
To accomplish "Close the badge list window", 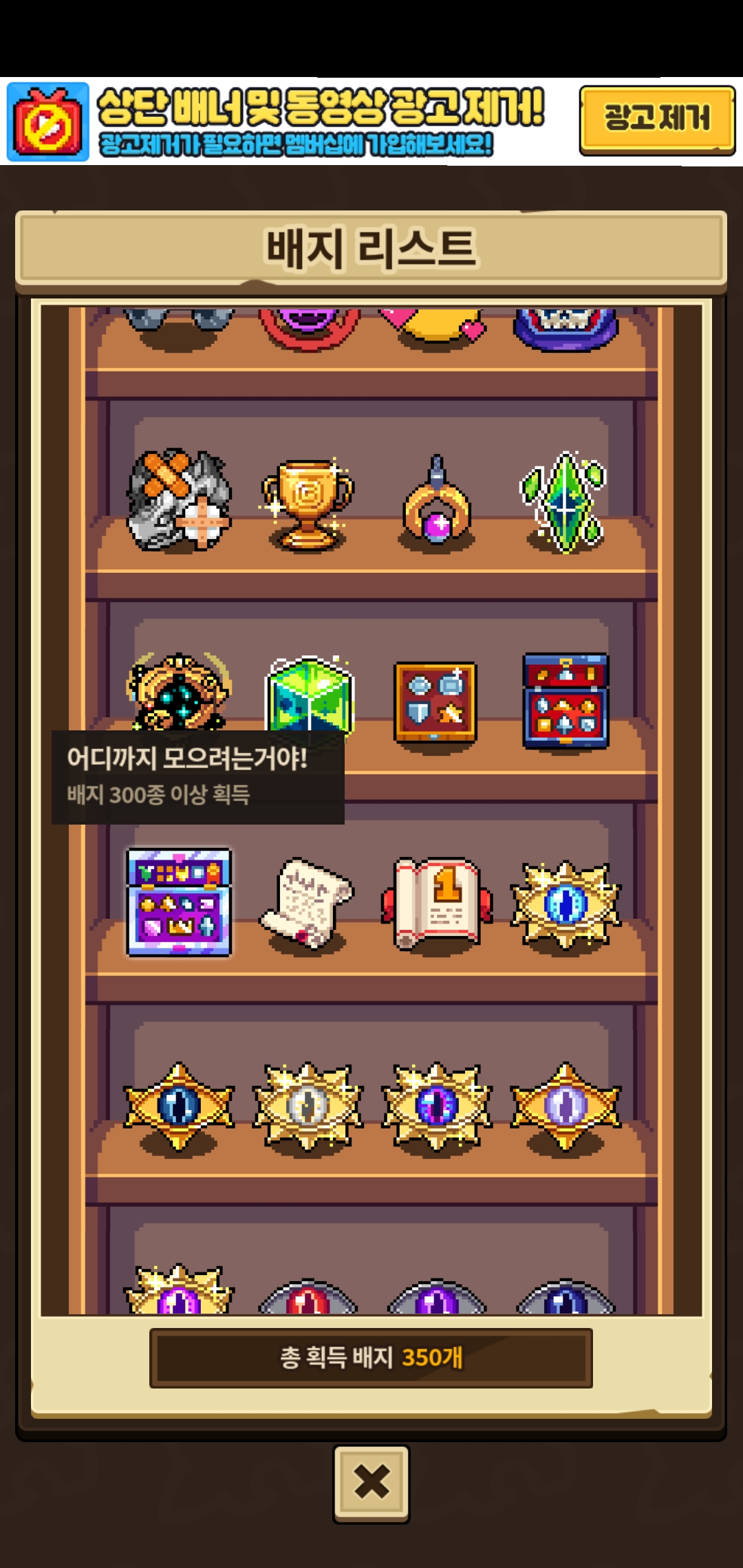I will click(x=371, y=1482).
